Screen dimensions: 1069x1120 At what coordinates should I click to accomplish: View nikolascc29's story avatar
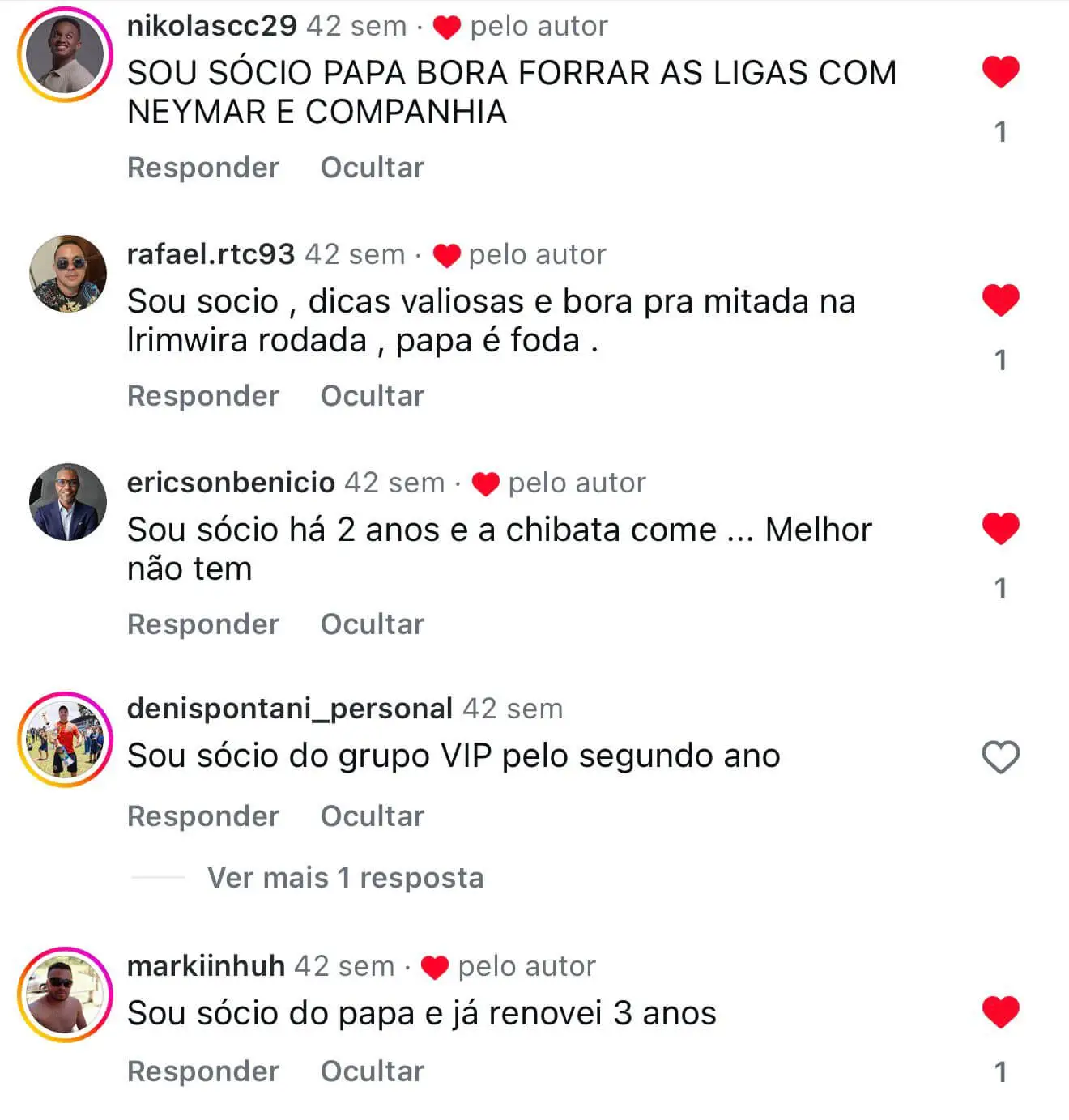[65, 55]
